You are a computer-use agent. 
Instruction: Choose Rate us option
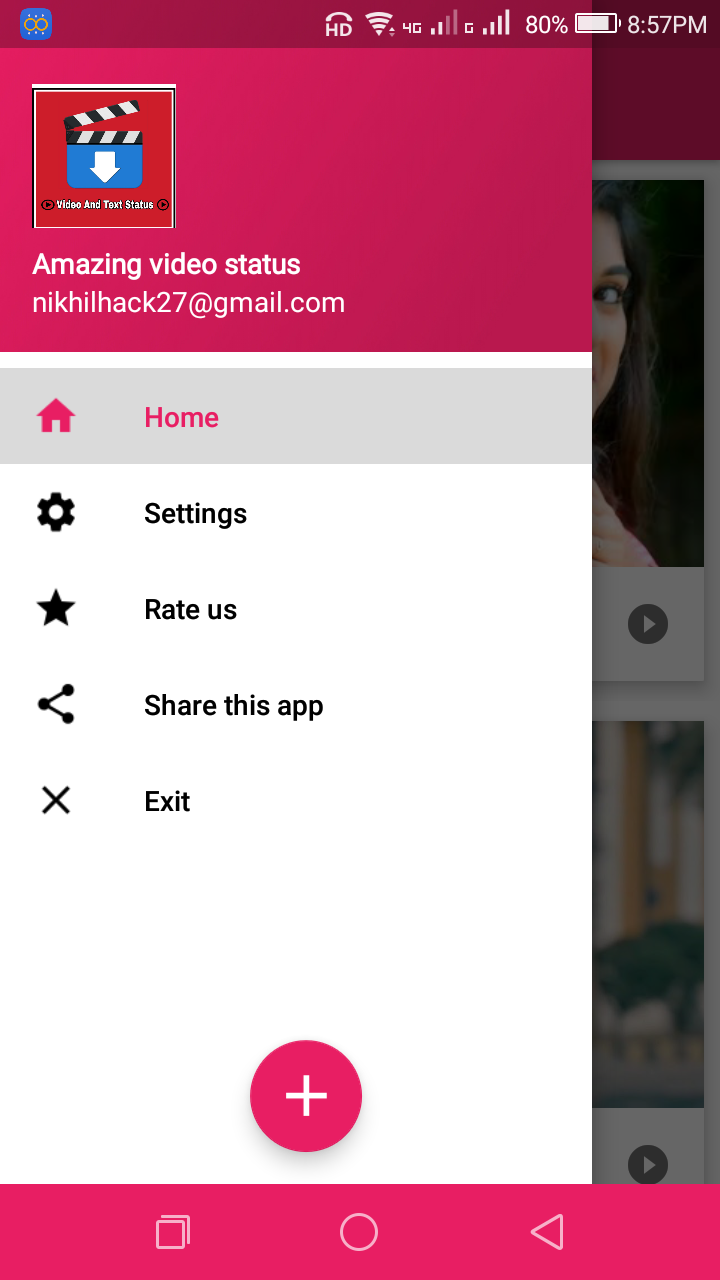[x=190, y=609]
